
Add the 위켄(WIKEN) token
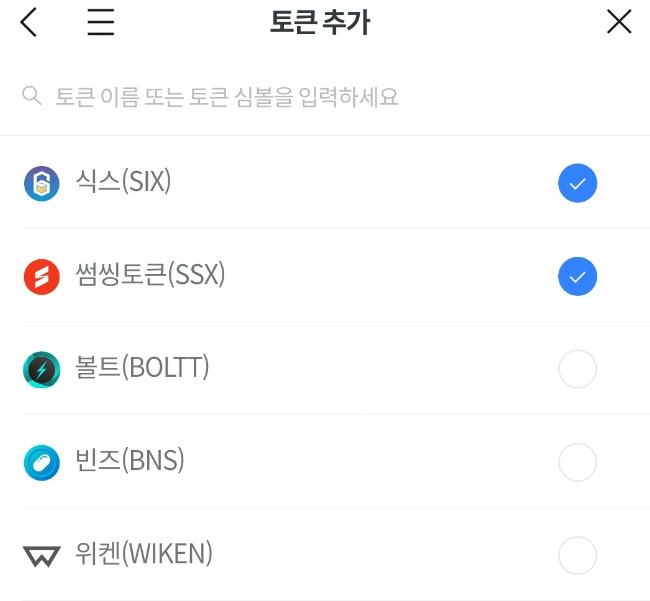(577, 555)
